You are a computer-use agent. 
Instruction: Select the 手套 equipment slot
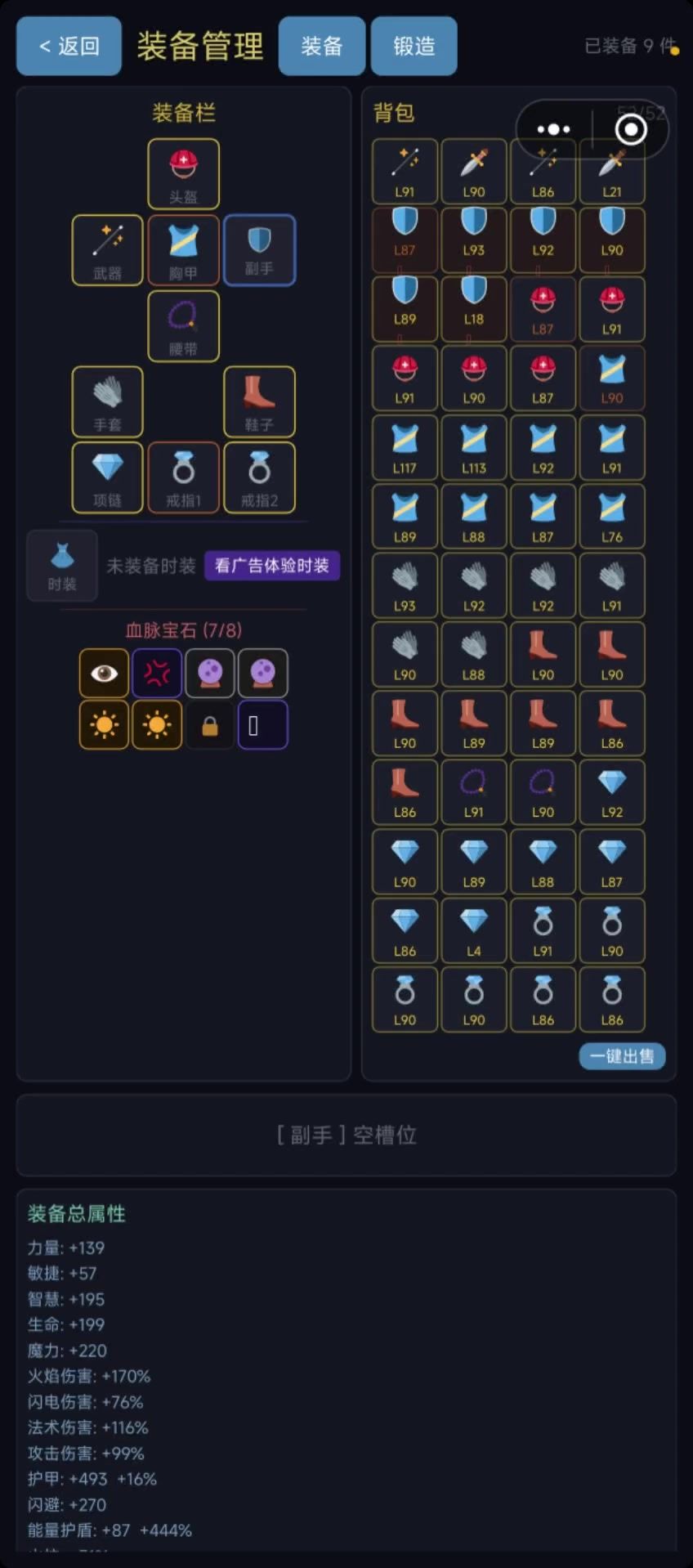click(x=107, y=401)
